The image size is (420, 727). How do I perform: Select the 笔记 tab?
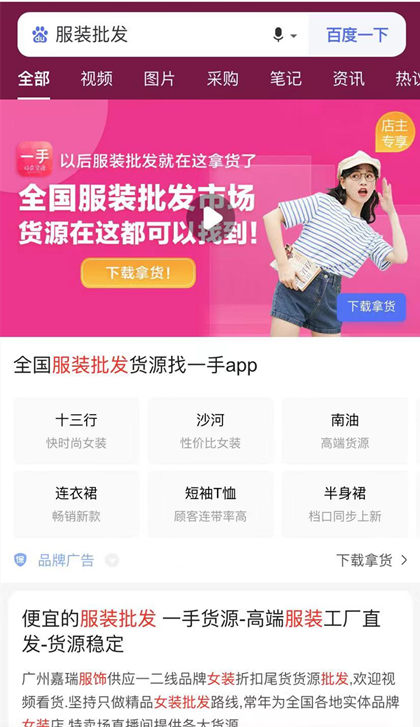[x=286, y=79]
